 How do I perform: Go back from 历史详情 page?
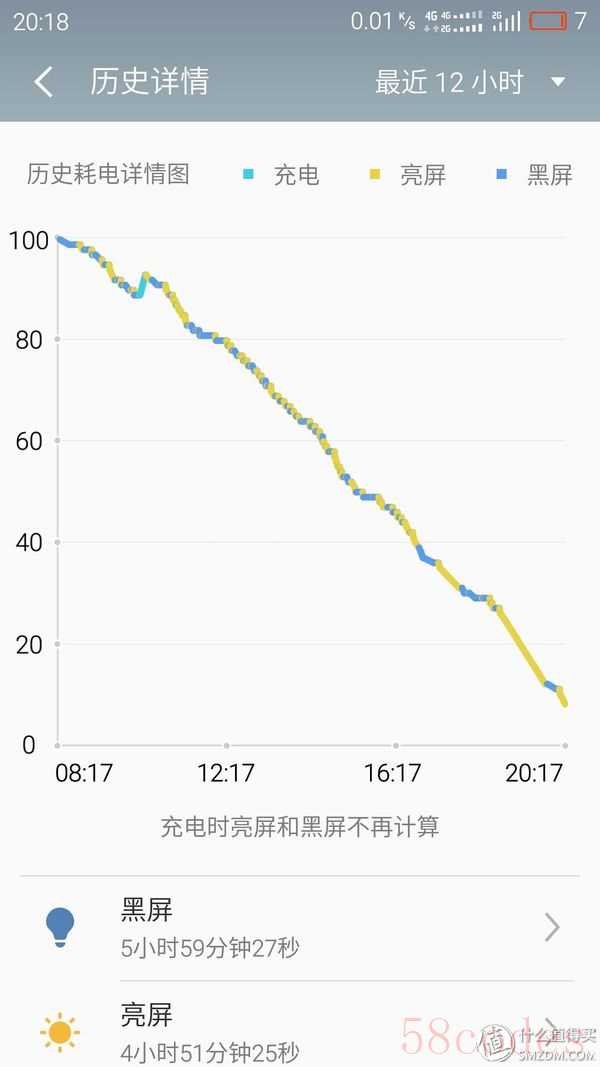pos(44,82)
